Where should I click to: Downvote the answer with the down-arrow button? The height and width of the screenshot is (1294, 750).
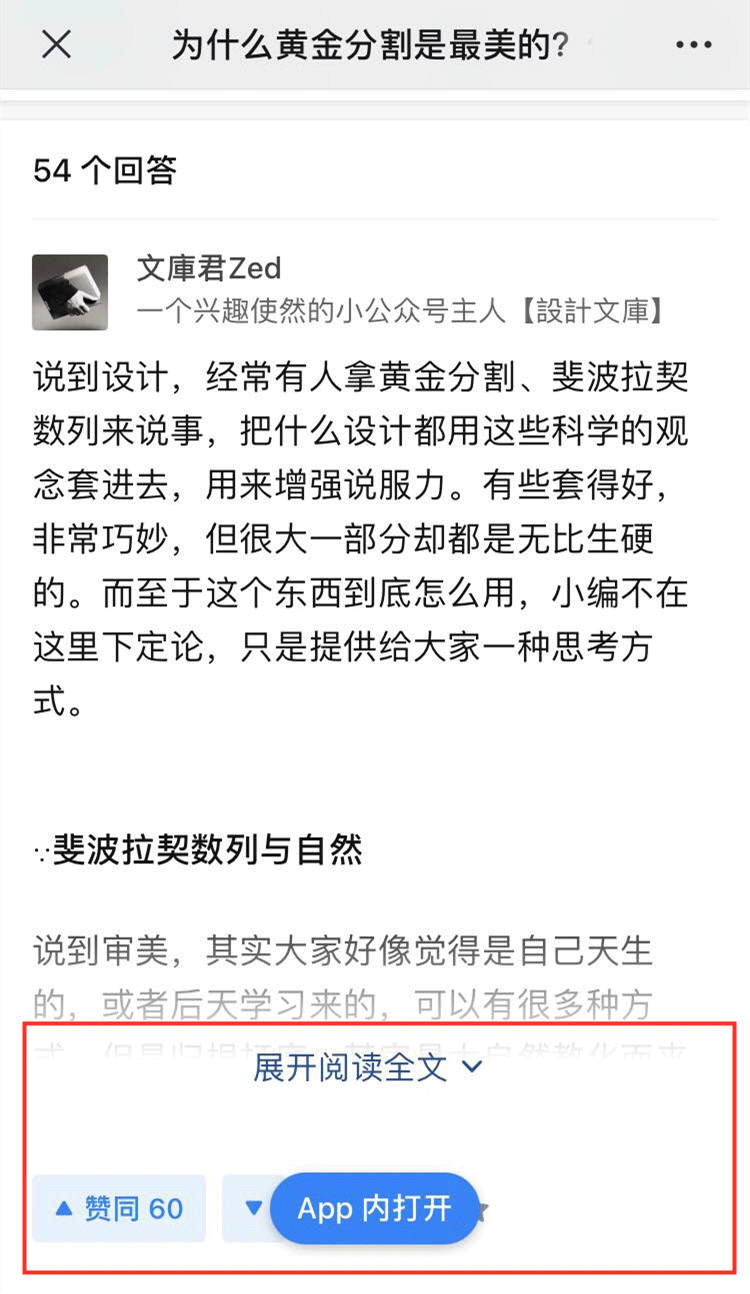click(250, 1208)
